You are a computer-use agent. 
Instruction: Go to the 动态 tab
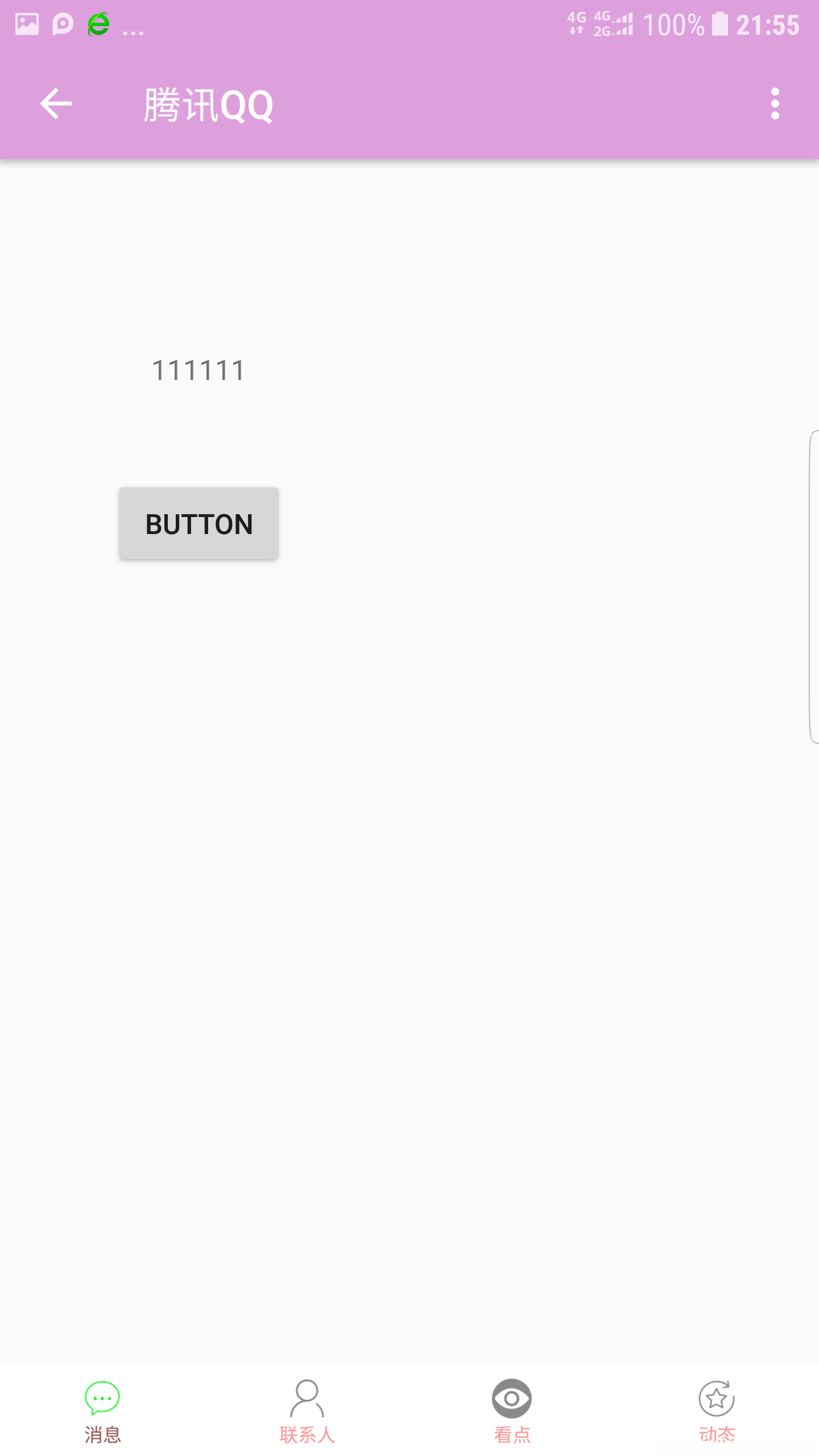(x=717, y=1410)
